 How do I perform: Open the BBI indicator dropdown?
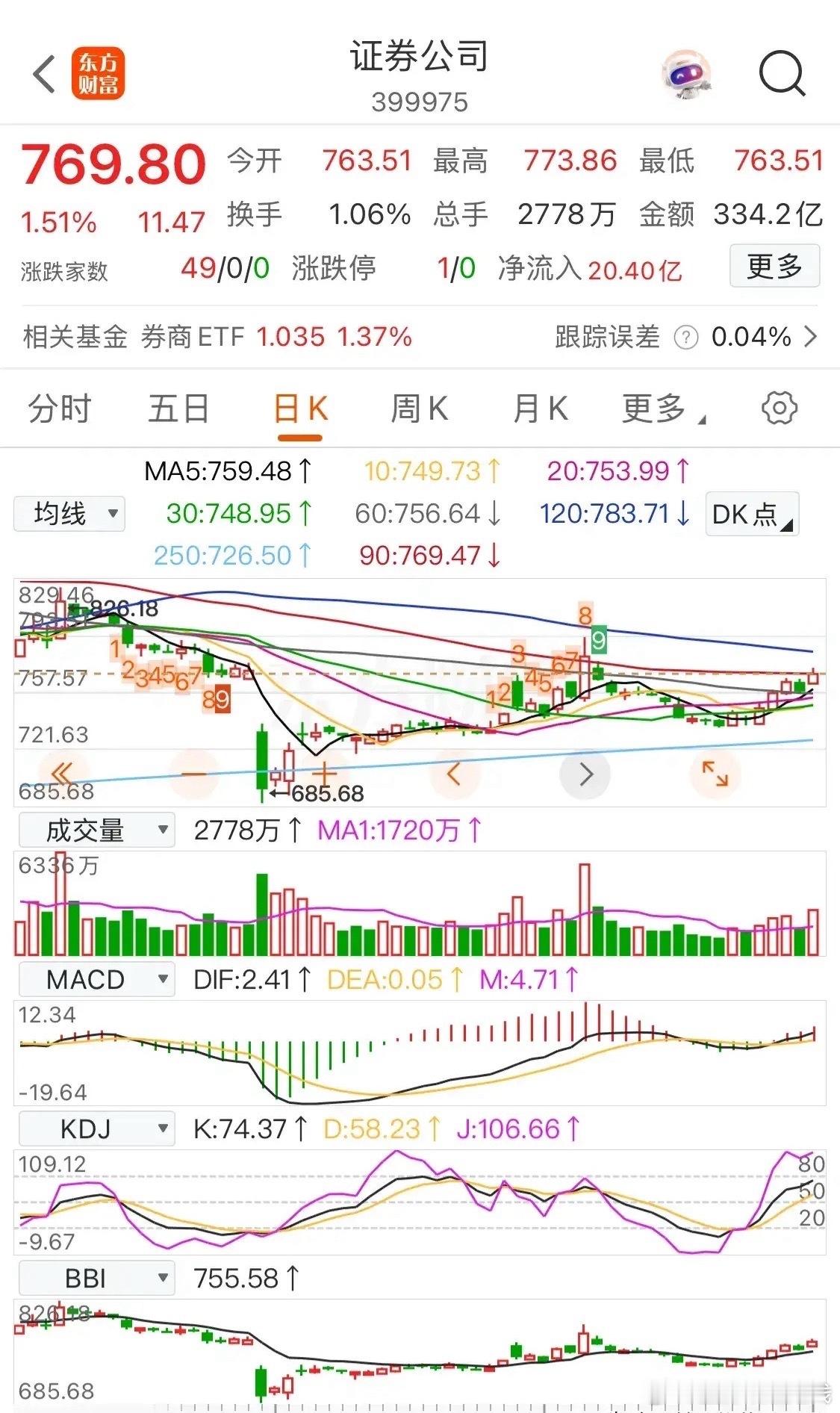point(96,1278)
